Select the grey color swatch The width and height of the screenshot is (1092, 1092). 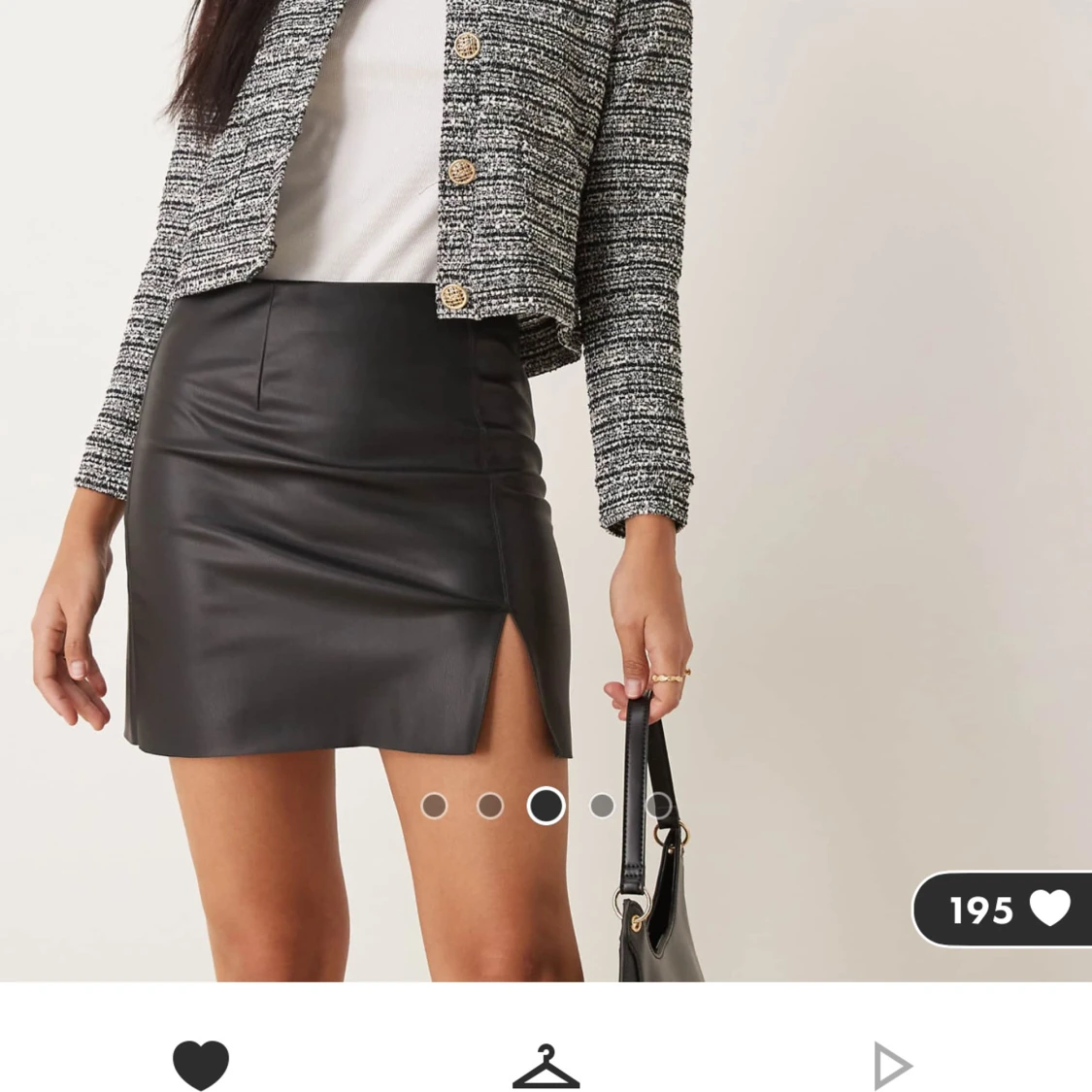pos(602,806)
